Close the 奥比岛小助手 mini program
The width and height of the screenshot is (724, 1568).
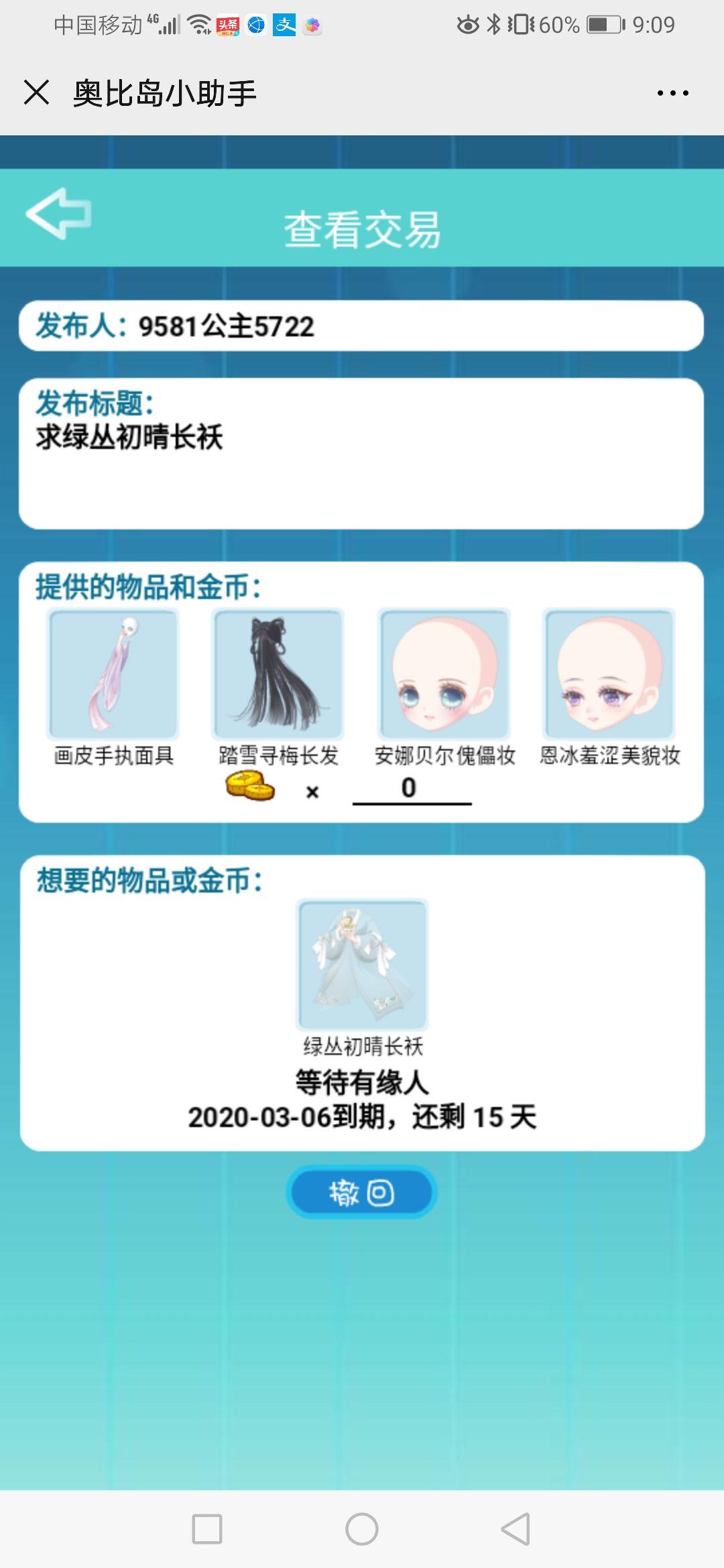point(36,92)
